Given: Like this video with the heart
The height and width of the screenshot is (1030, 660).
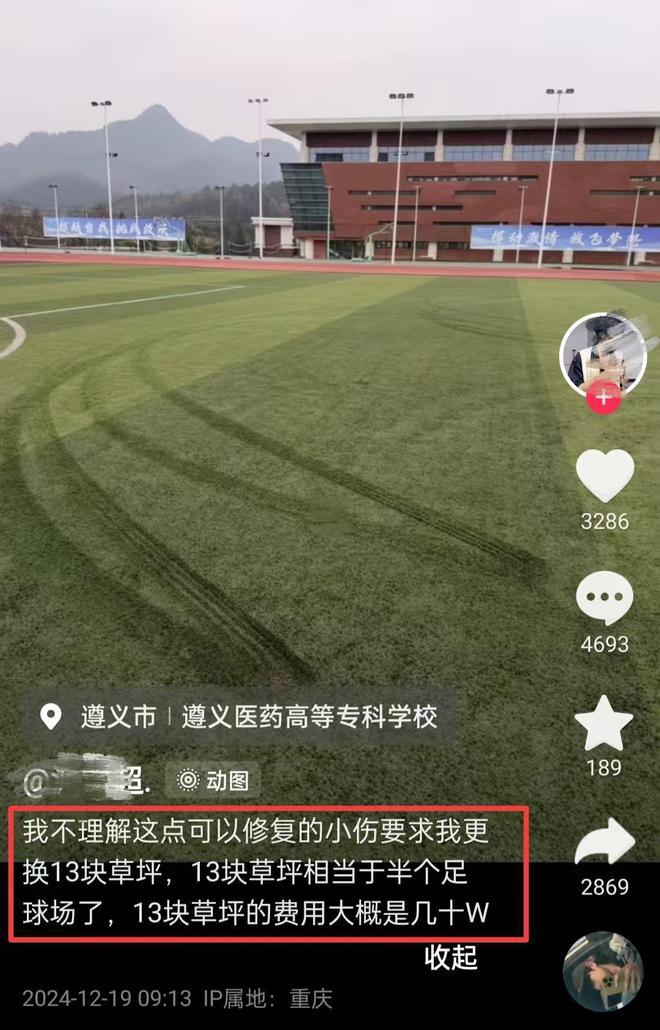Looking at the screenshot, I should 605,476.
